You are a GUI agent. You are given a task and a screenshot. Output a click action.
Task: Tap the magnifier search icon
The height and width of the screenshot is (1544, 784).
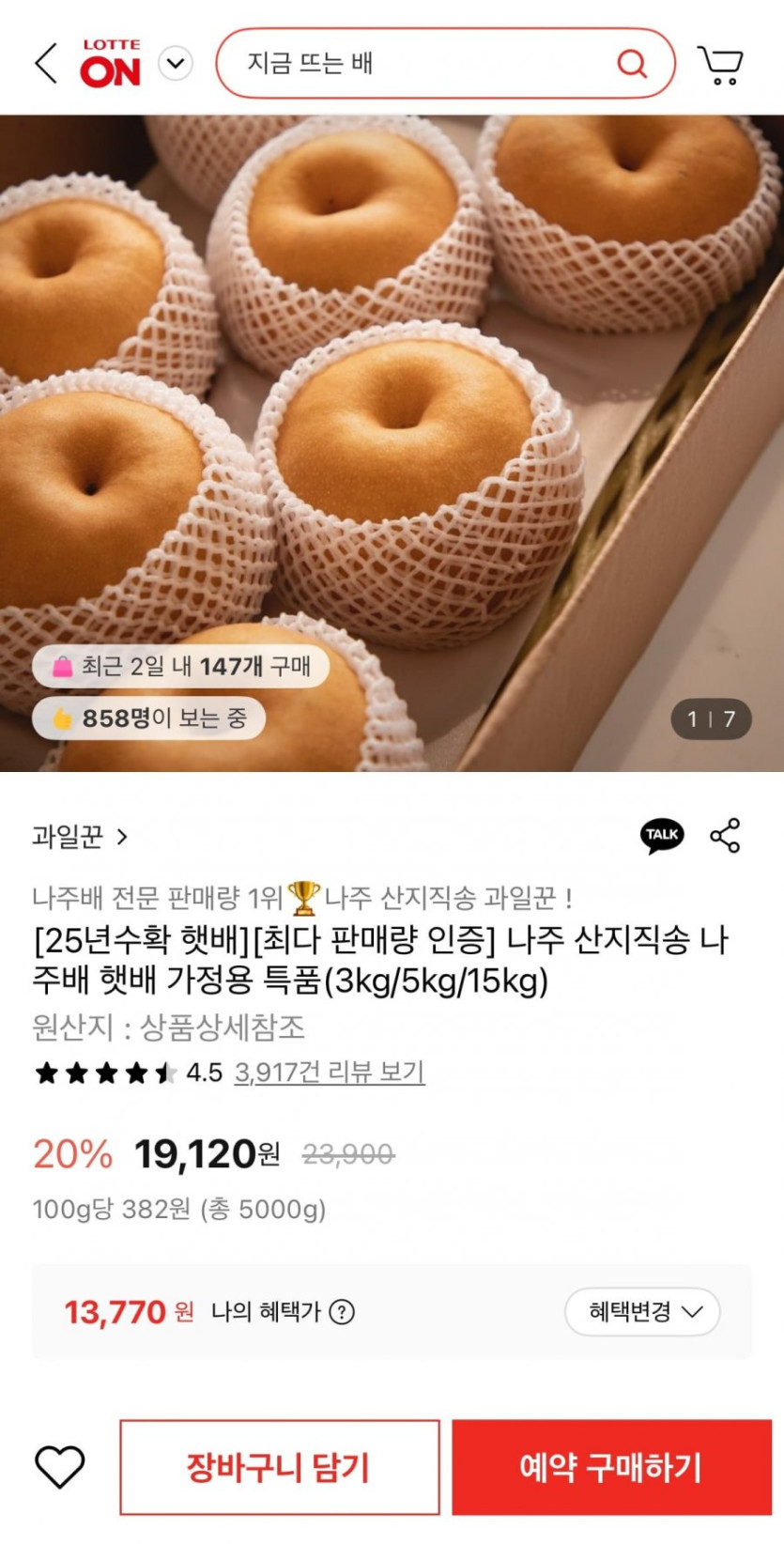[x=632, y=64]
